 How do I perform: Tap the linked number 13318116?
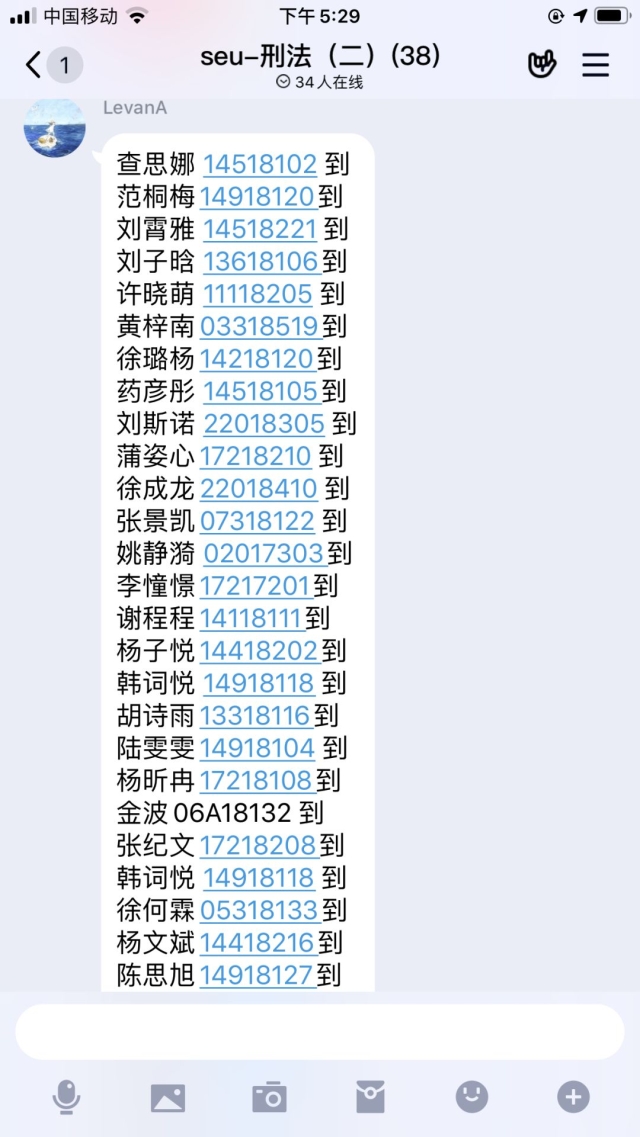(x=255, y=716)
